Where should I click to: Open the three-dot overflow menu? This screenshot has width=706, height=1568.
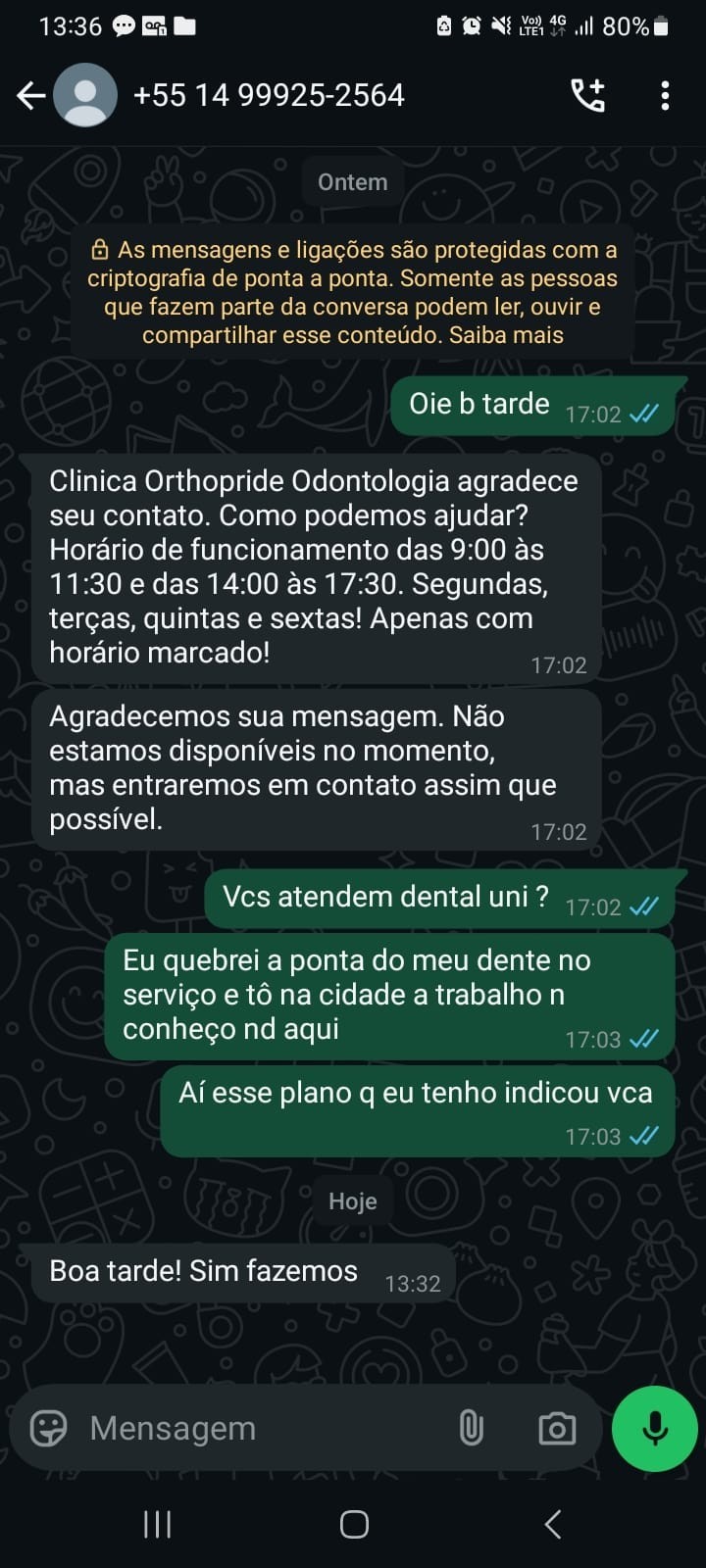click(665, 95)
